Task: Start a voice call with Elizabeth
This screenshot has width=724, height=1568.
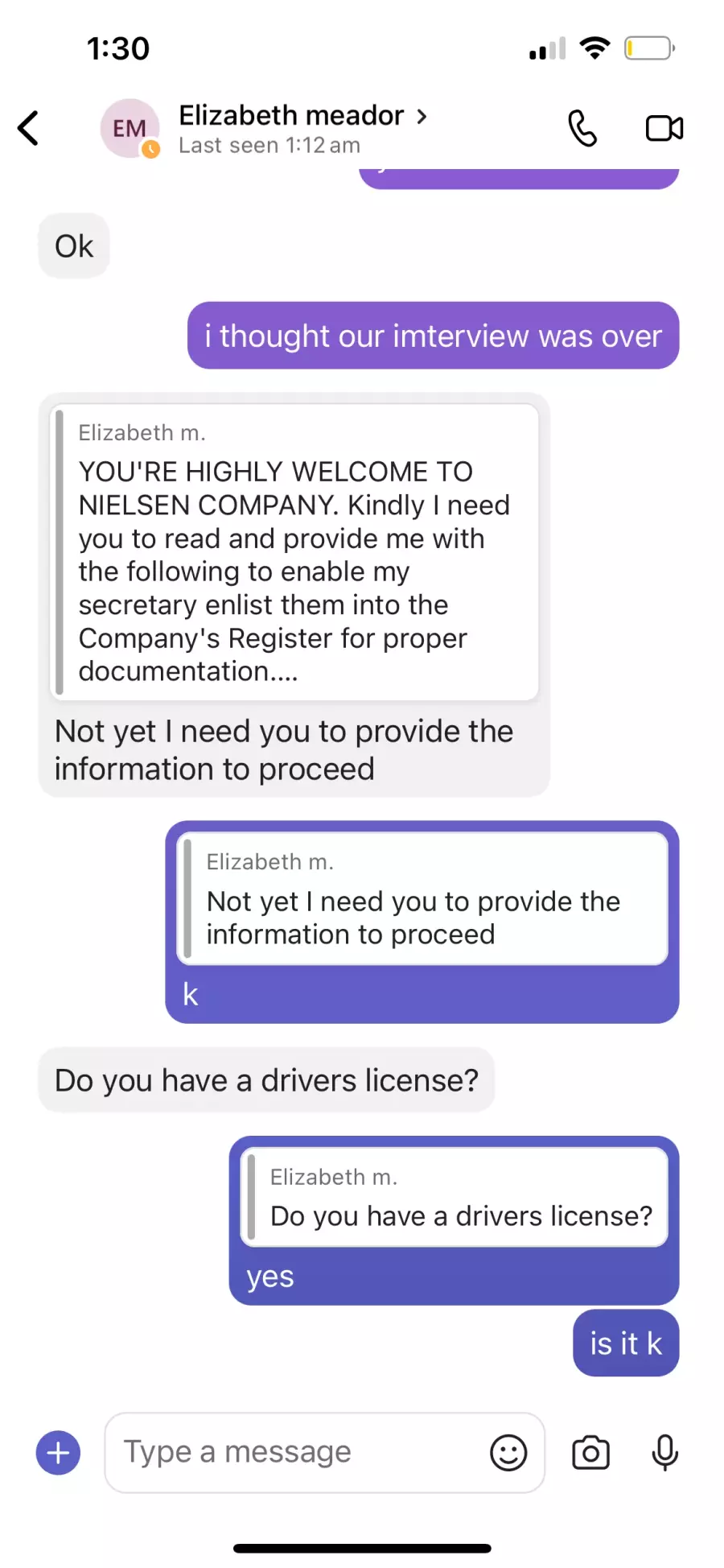Action: (582, 128)
